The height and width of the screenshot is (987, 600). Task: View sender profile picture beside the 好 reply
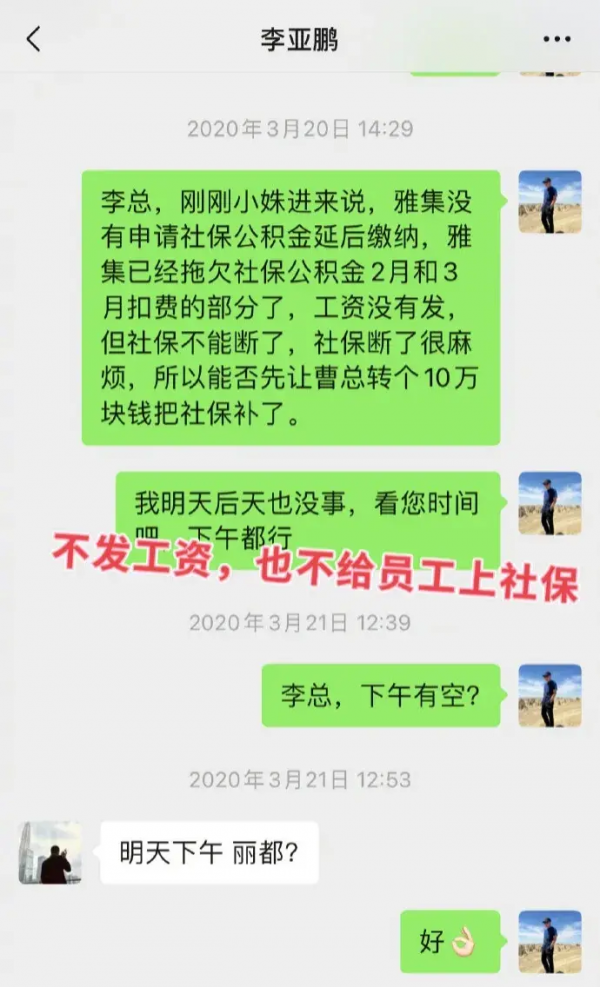549,941
